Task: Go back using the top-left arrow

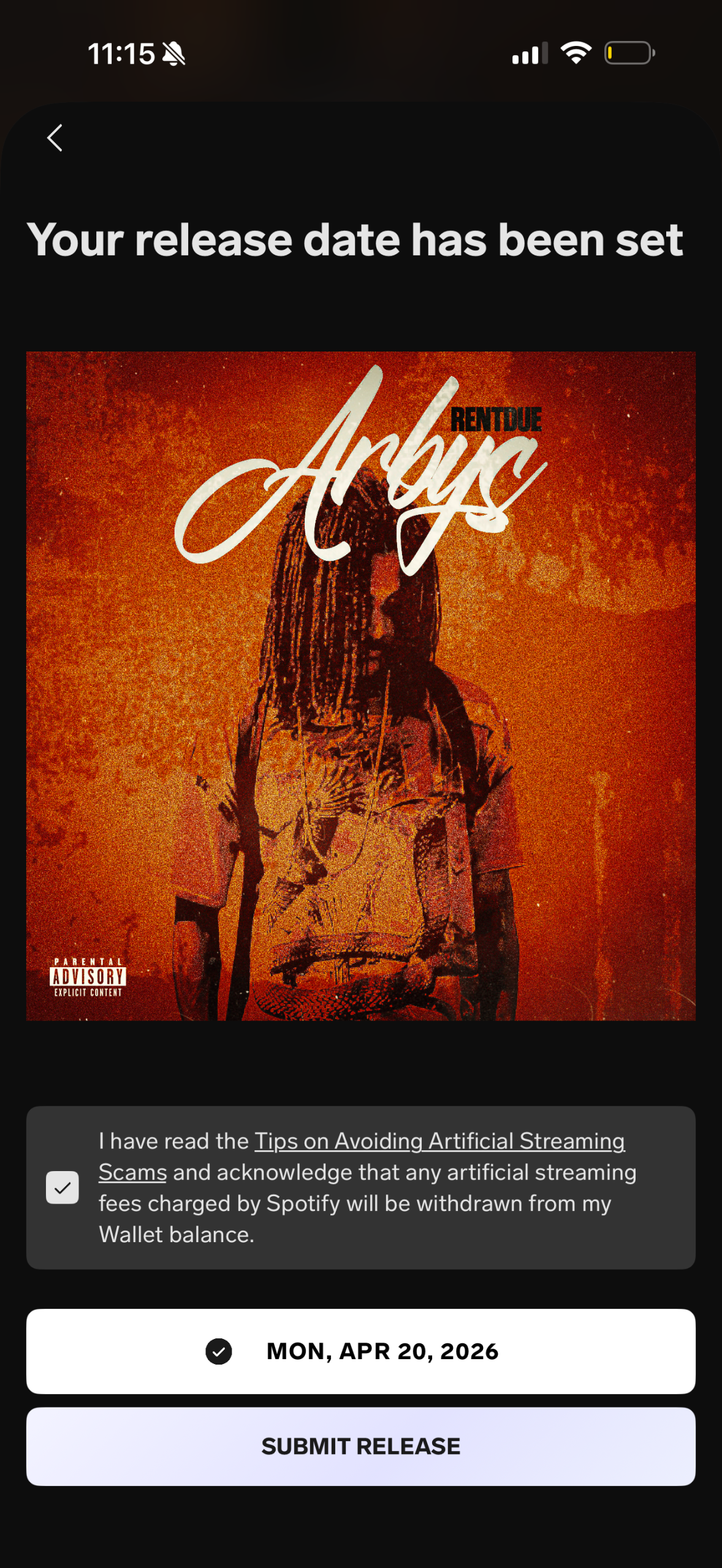Action: click(55, 138)
